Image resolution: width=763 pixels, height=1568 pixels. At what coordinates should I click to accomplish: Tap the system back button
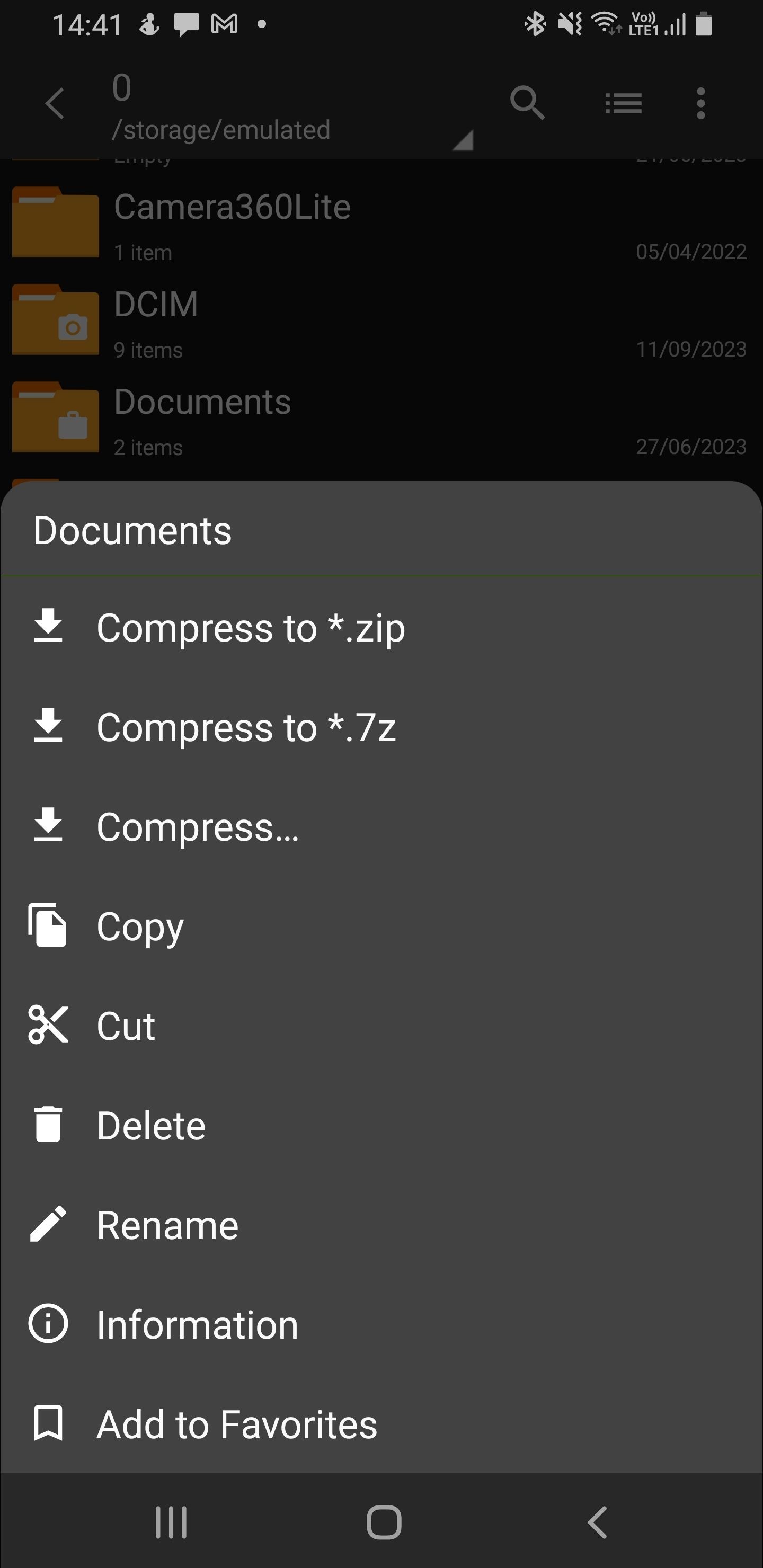597,1522
